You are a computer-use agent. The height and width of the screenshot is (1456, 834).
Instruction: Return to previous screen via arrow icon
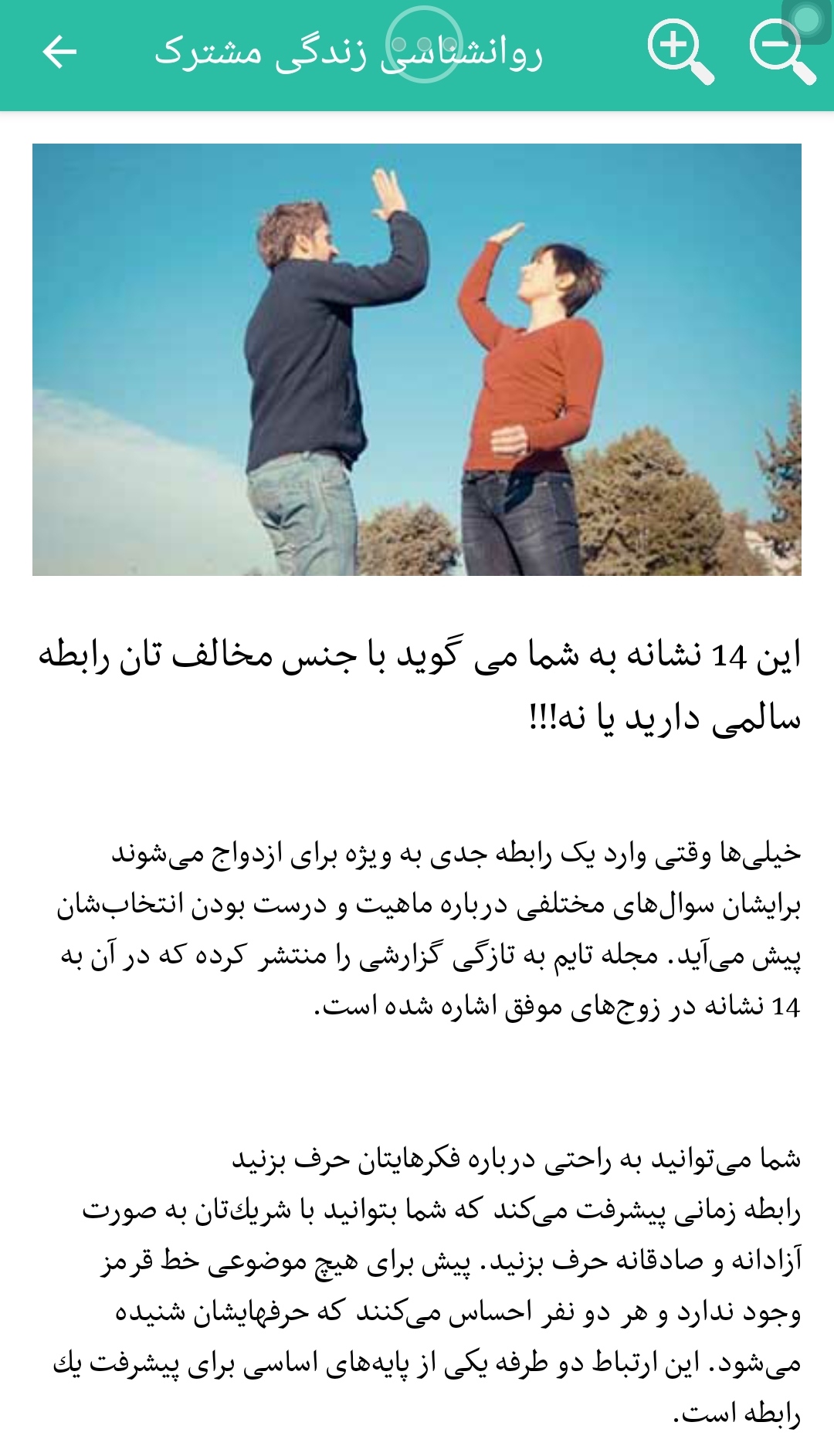tap(60, 50)
